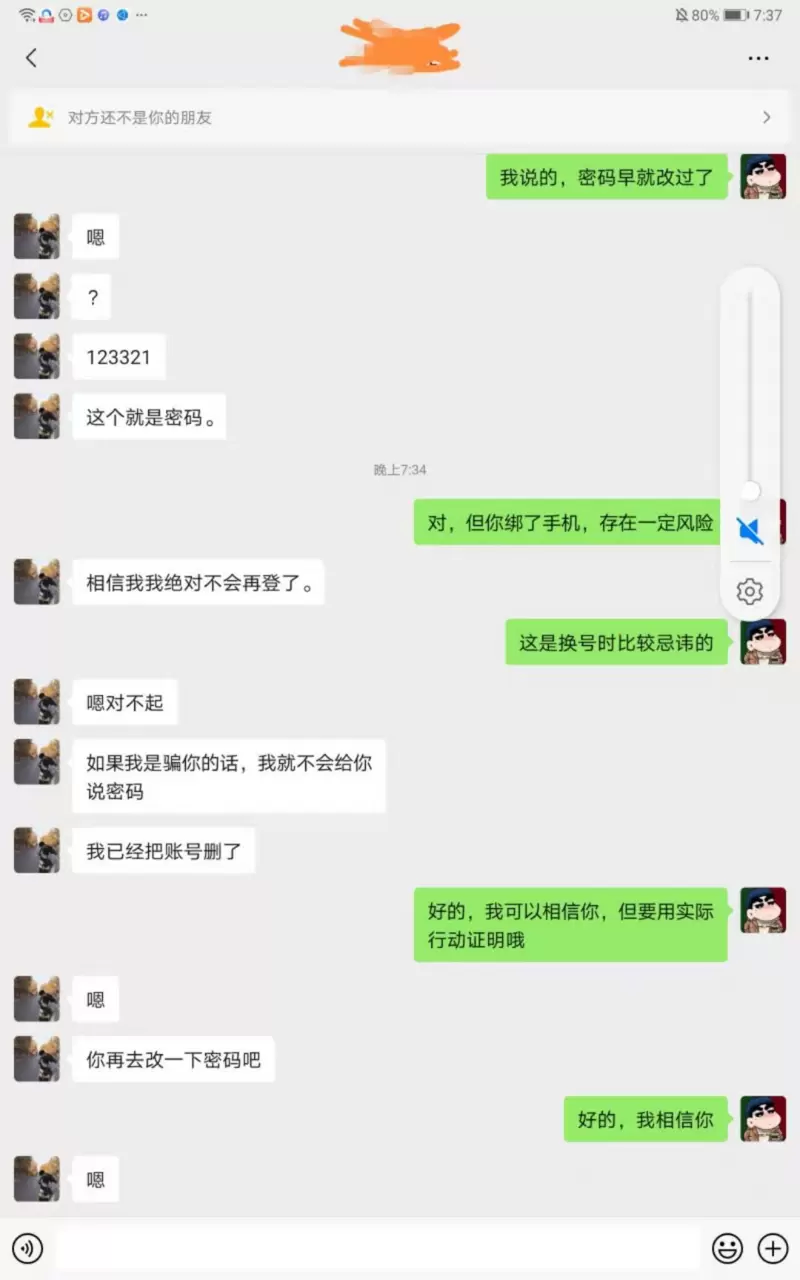Open the emoji picker
The height and width of the screenshot is (1280, 800).
coord(727,1248)
